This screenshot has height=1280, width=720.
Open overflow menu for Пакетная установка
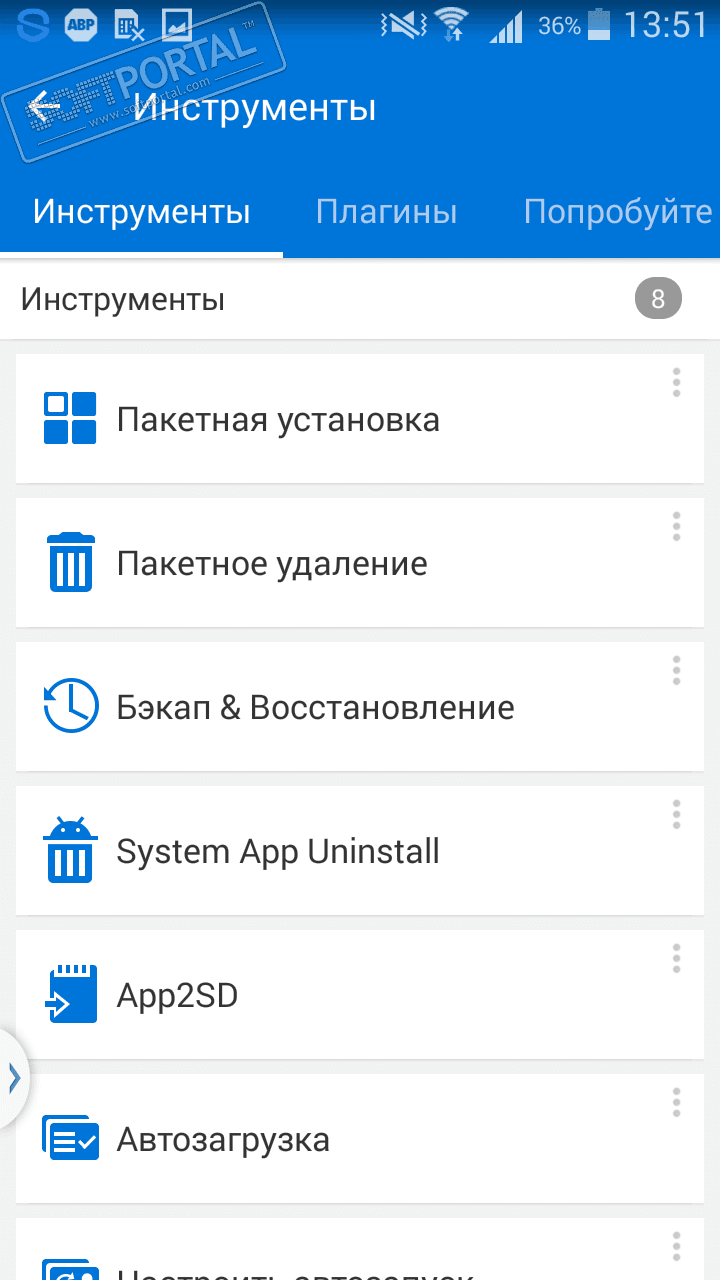point(677,383)
